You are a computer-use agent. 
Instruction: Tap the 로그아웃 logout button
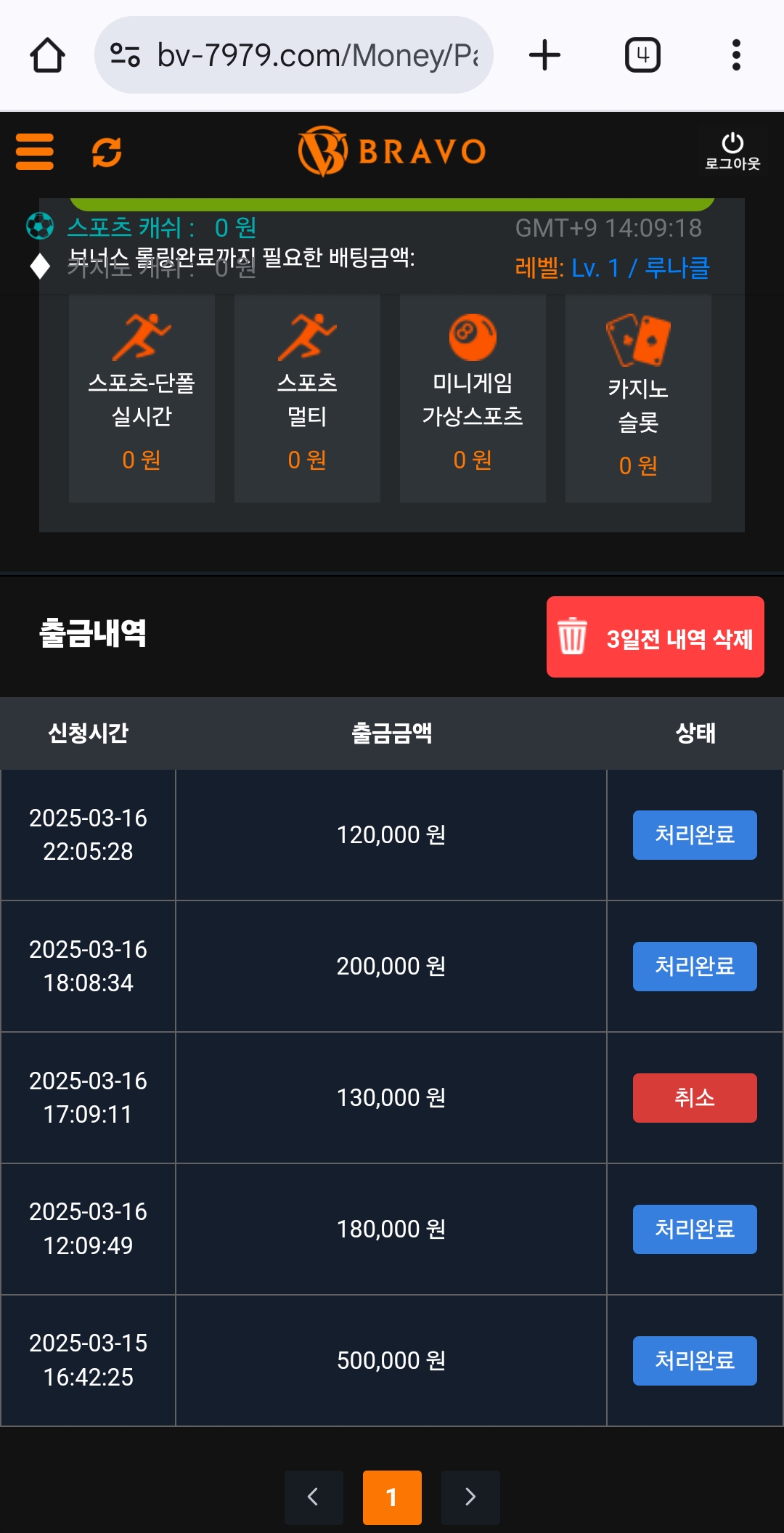[x=732, y=152]
